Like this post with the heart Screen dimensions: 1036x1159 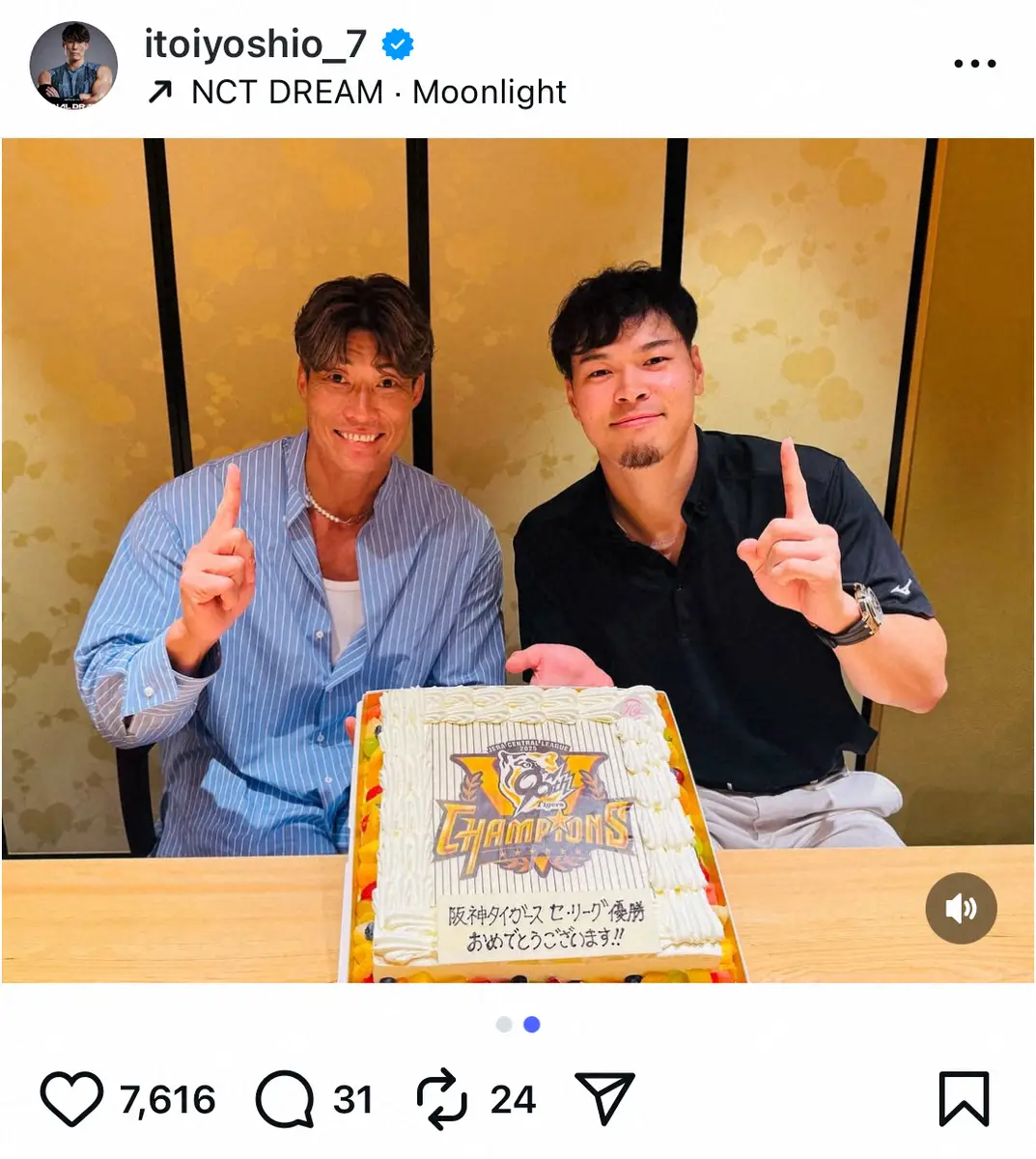71,1099
